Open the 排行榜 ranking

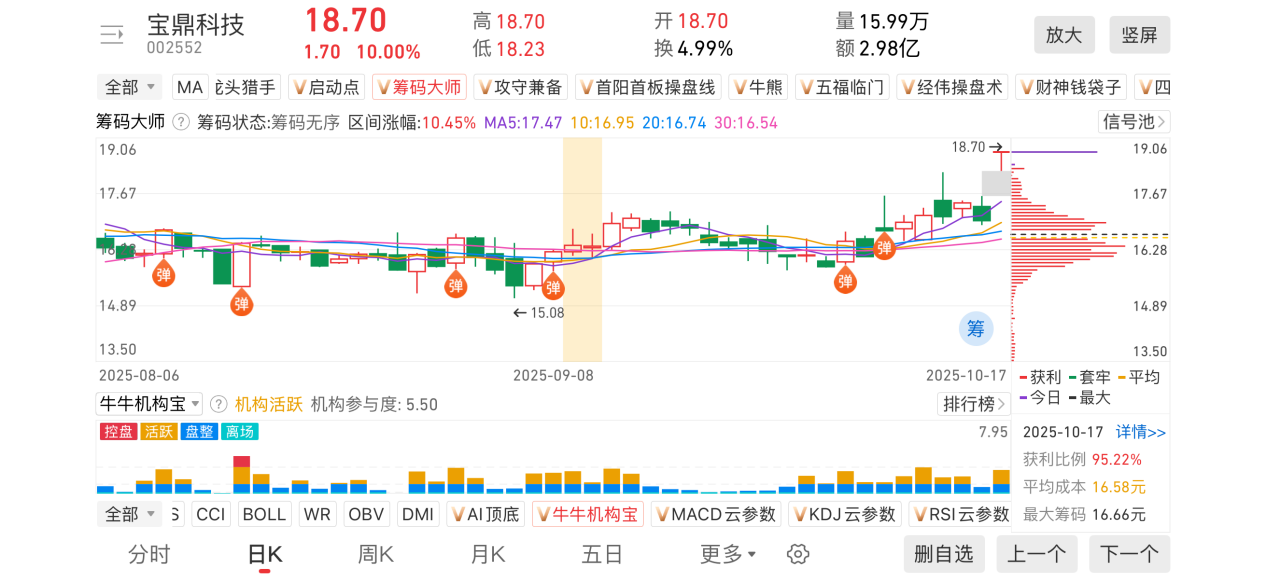pyautogui.click(x=973, y=404)
